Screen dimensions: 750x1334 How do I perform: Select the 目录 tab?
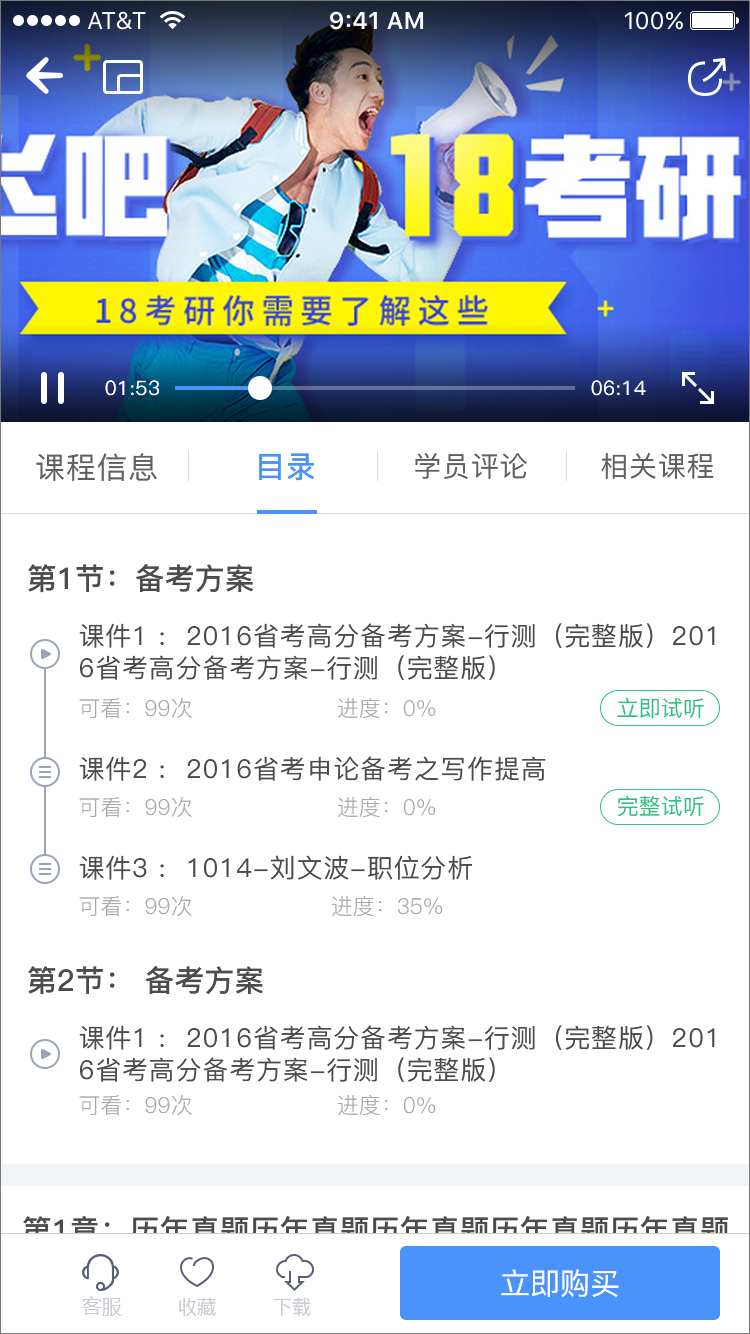pos(286,467)
